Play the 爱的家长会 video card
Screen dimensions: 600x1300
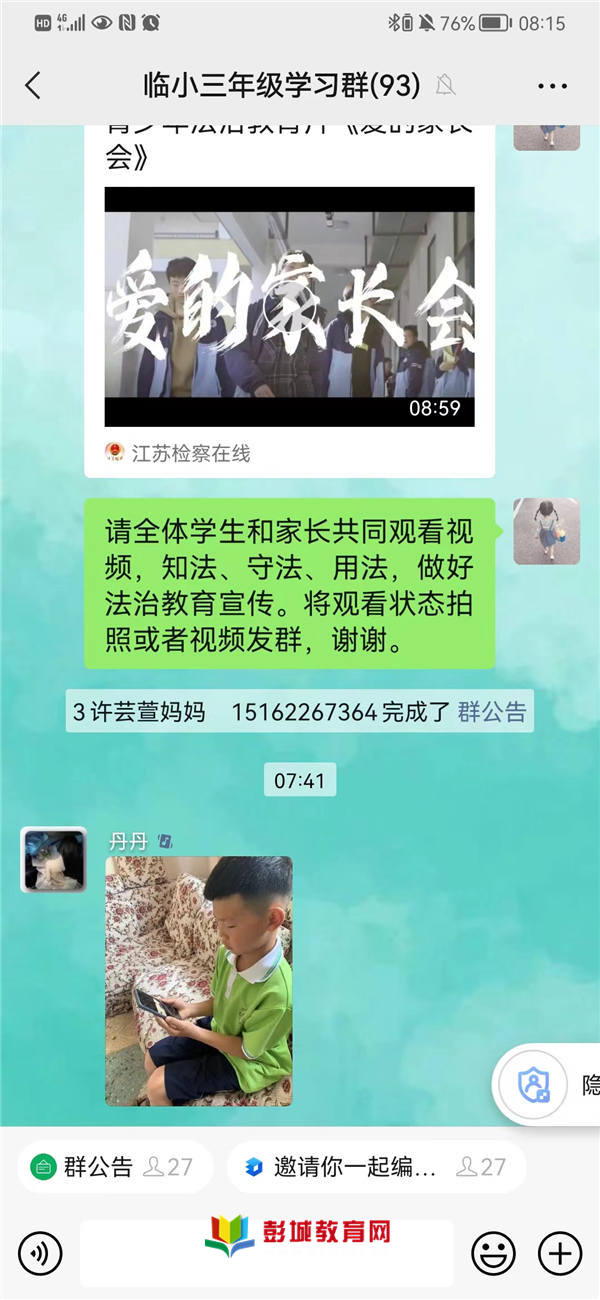coord(290,305)
